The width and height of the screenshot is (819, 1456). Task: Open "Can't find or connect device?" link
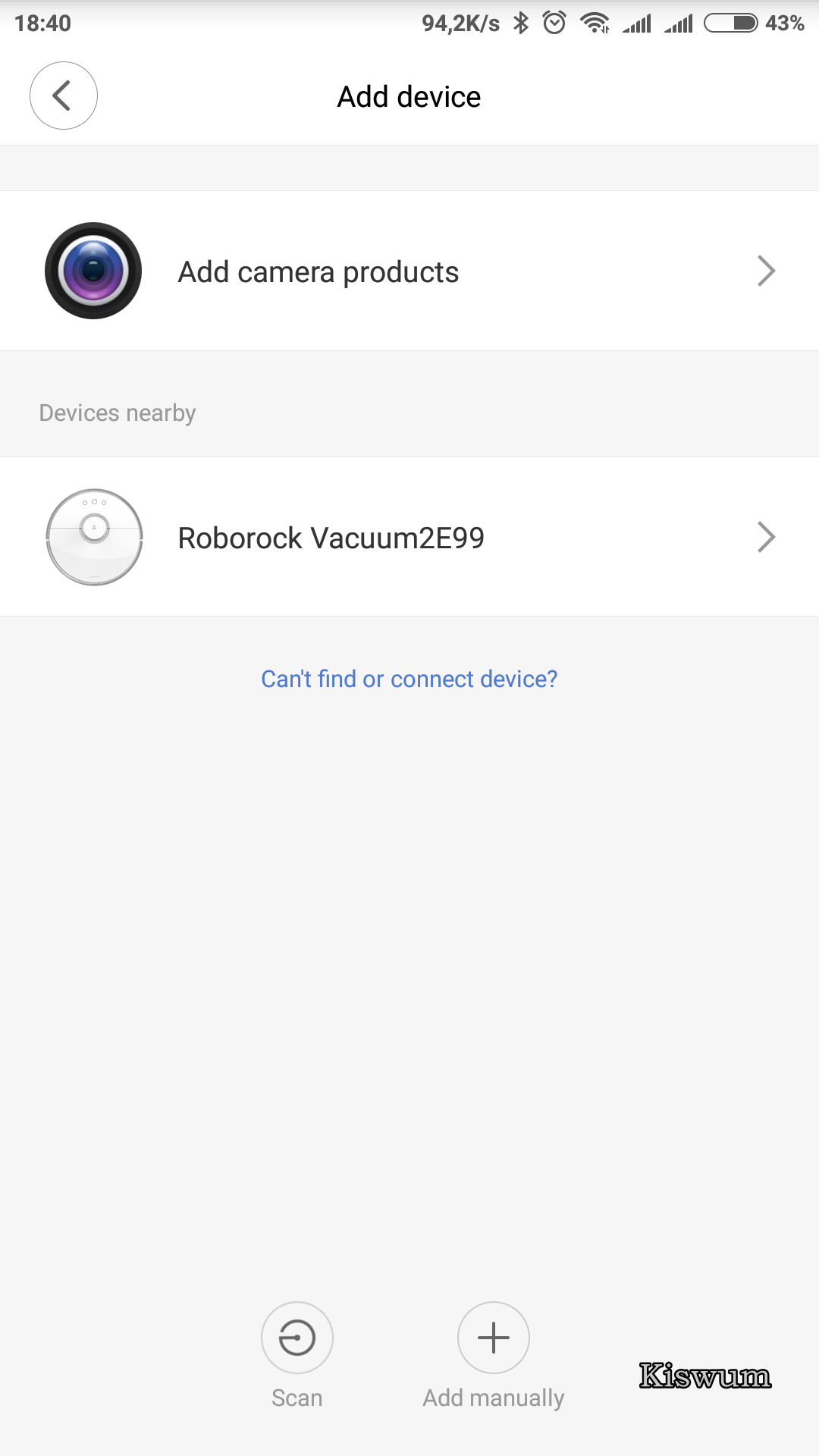[409, 679]
